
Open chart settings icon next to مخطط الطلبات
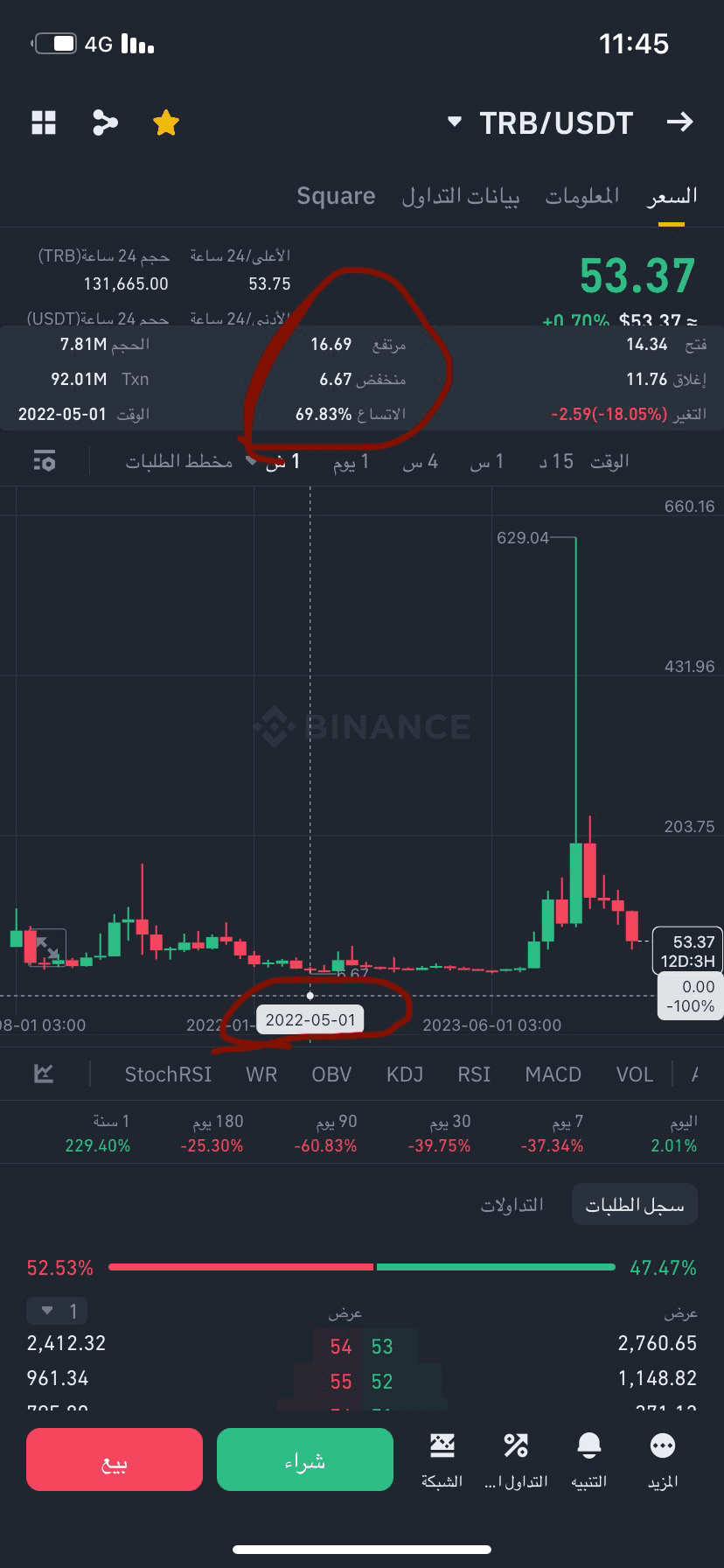pyautogui.click(x=44, y=461)
